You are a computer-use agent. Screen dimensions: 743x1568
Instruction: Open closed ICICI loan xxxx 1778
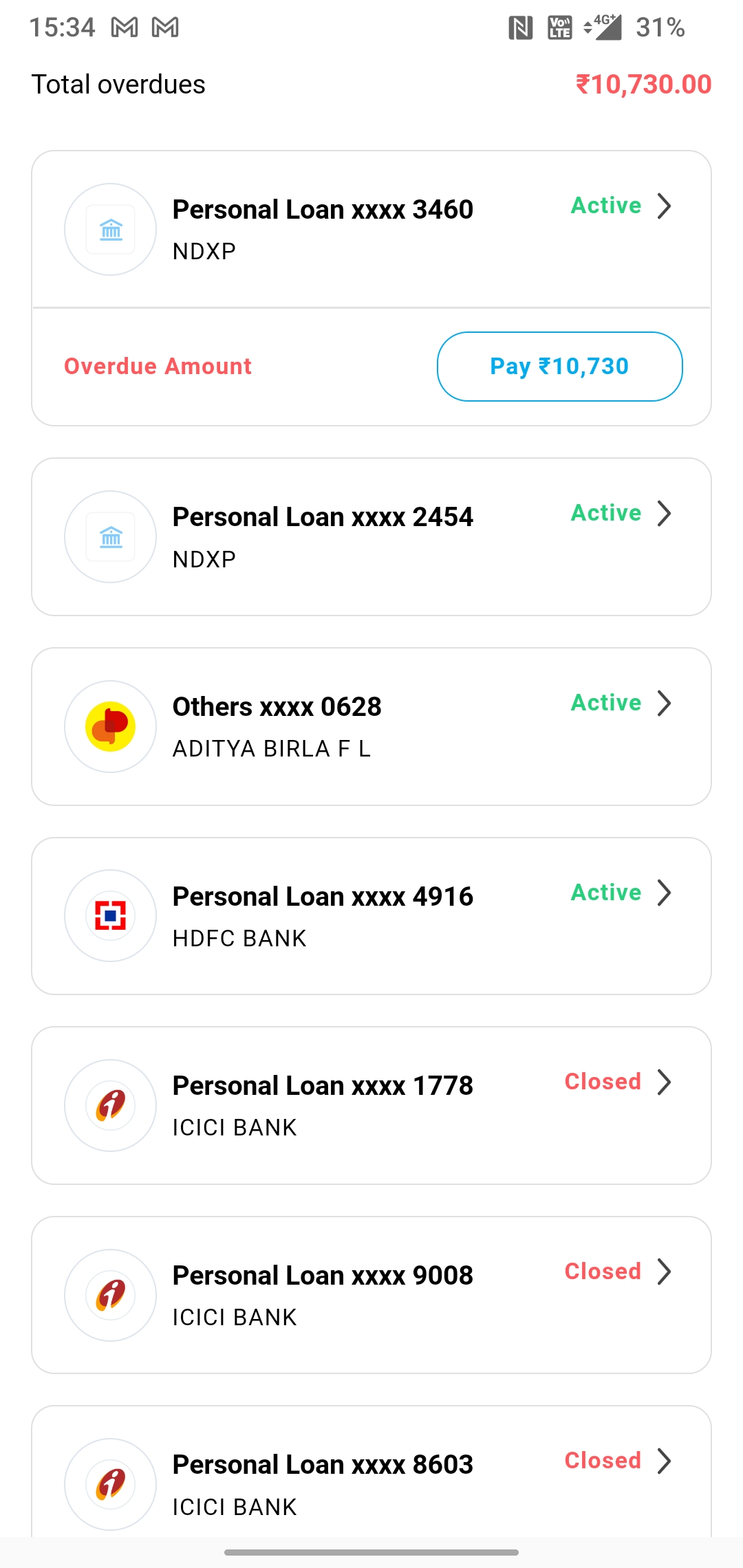pos(371,1105)
